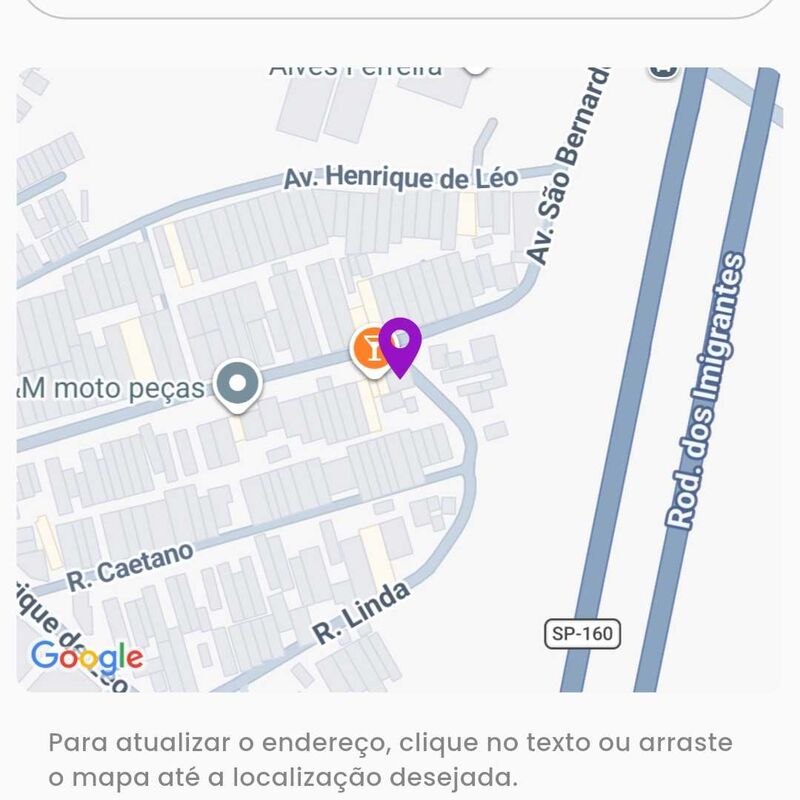This screenshot has height=800, width=800.
Task: Select the purple location pin
Action: 400,343
